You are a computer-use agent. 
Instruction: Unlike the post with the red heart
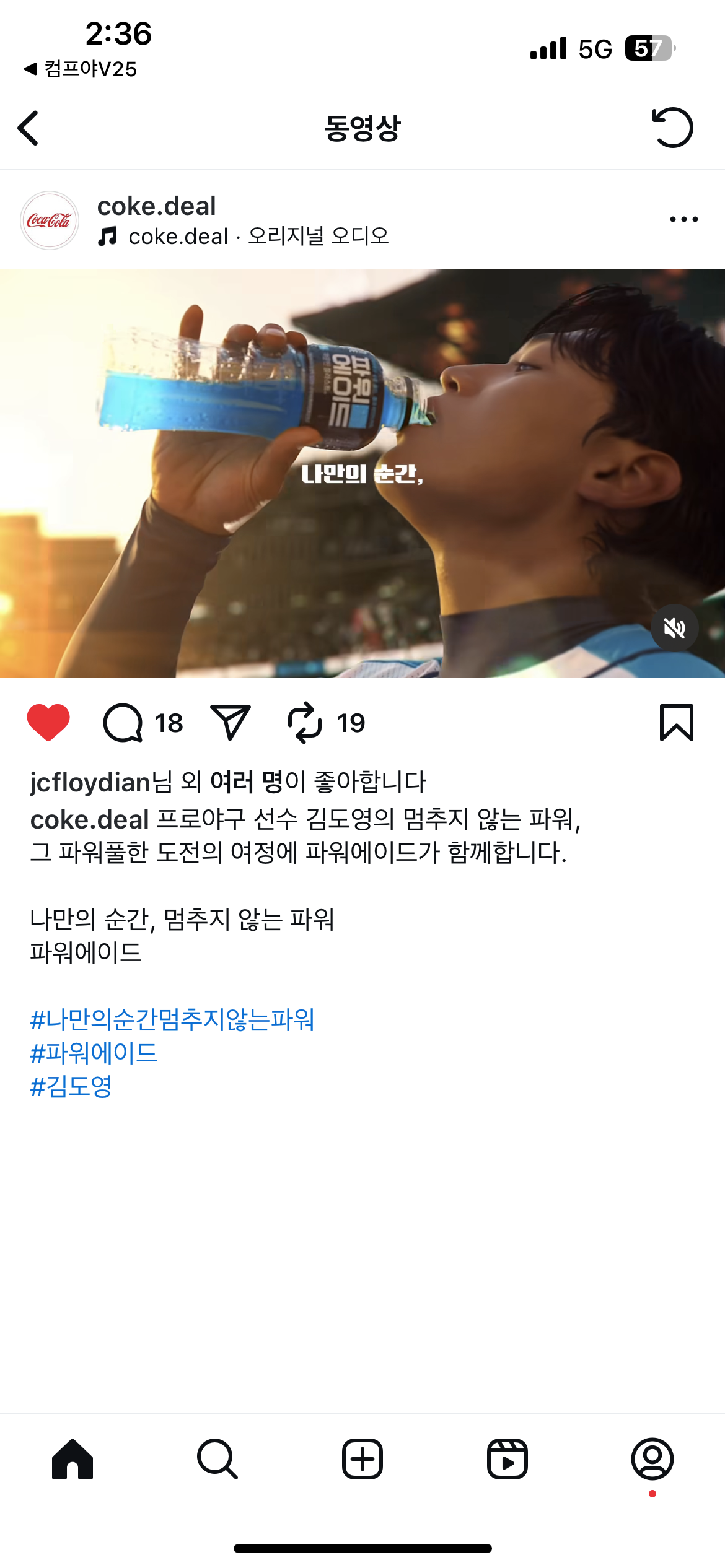pos(48,722)
